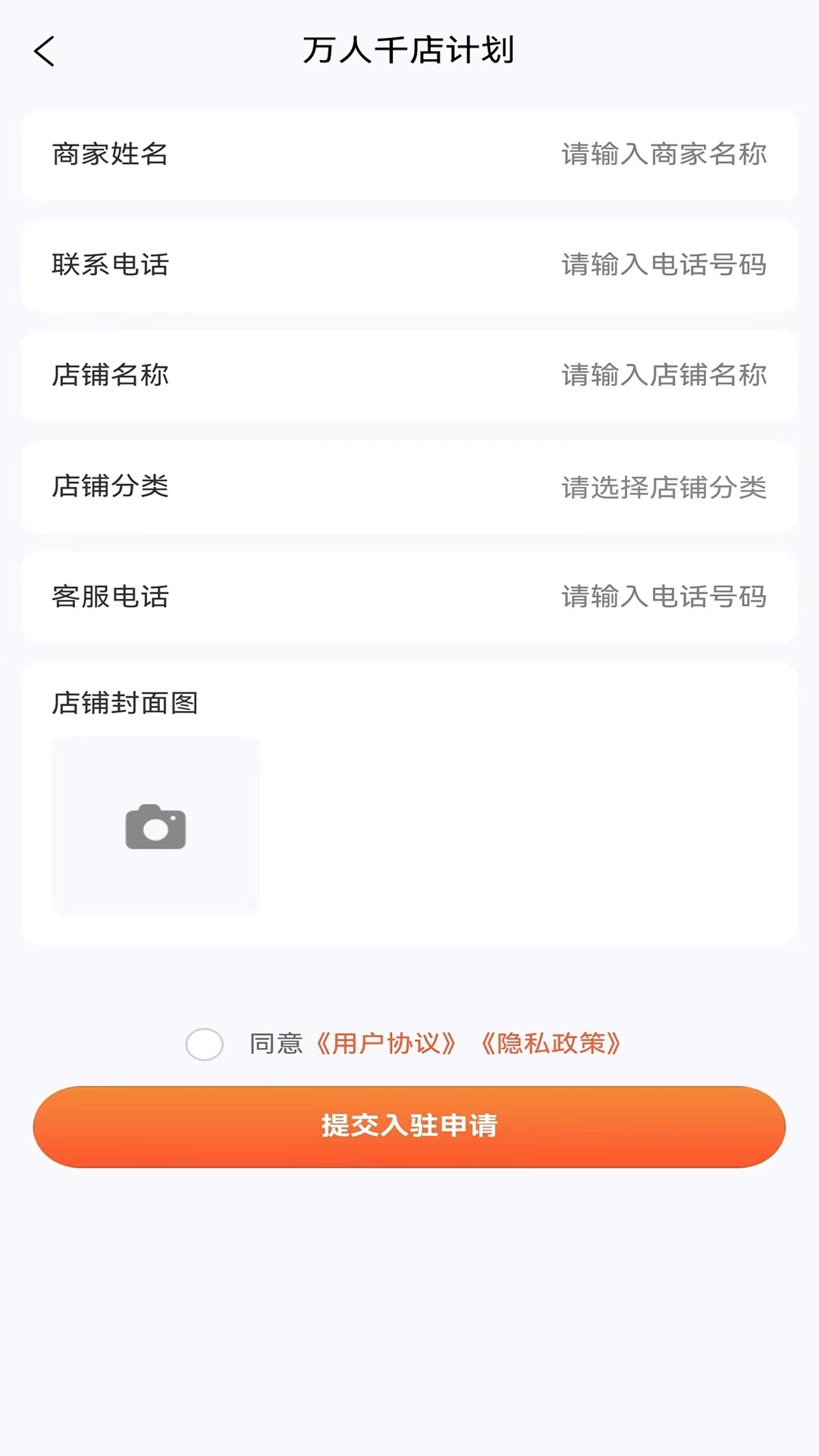The height and width of the screenshot is (1456, 819).
Task: Tap the camera icon to upload cover image
Action: (x=155, y=827)
